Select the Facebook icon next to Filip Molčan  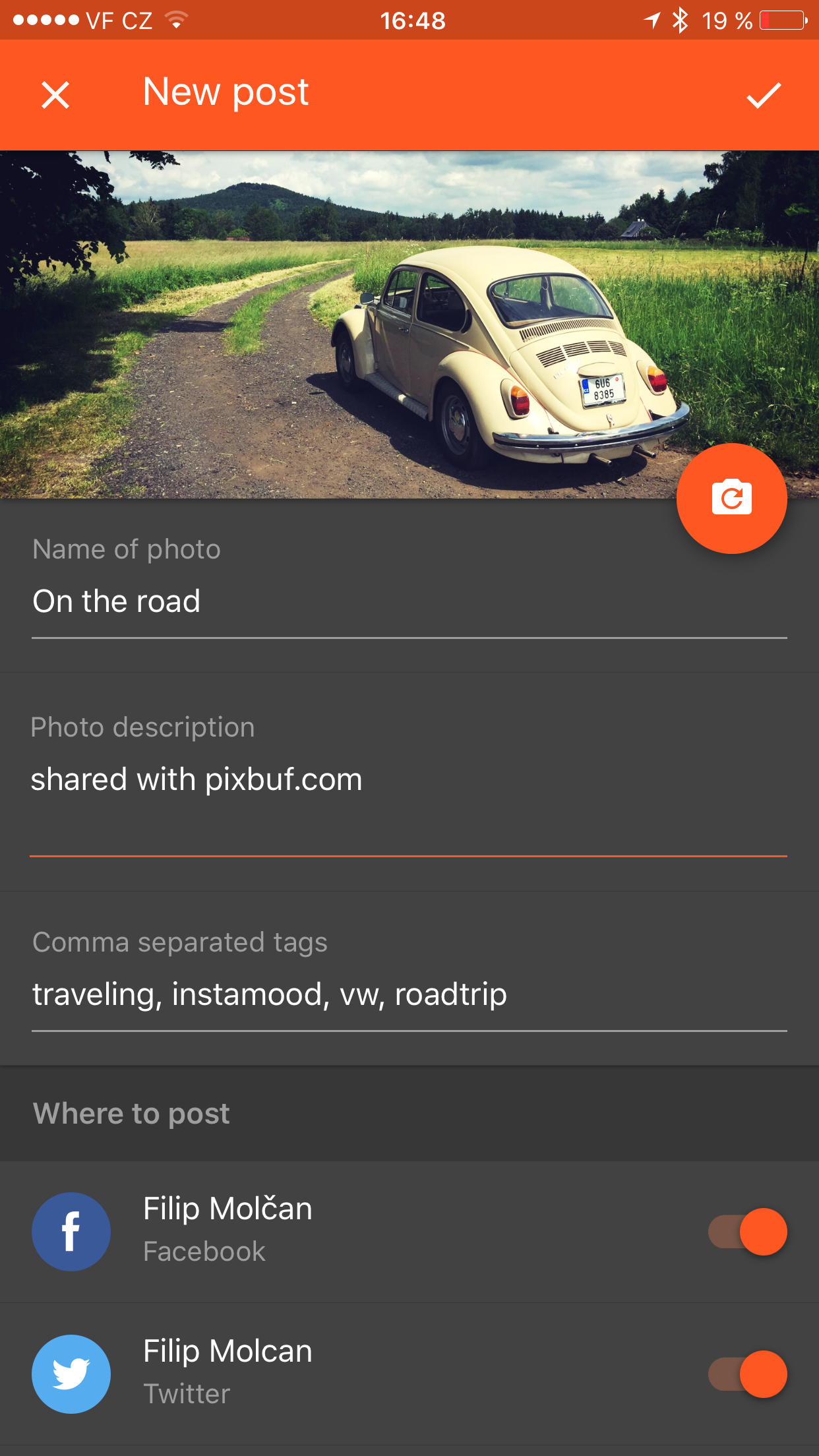[71, 1230]
